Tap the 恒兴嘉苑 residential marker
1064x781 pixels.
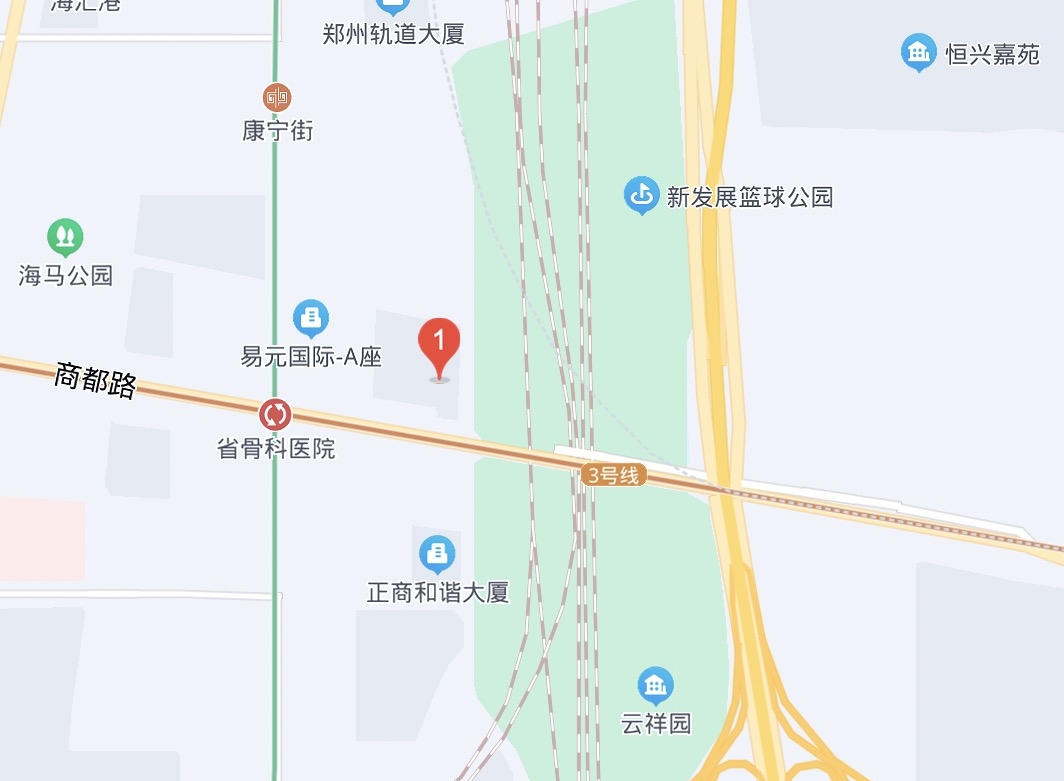[918, 52]
